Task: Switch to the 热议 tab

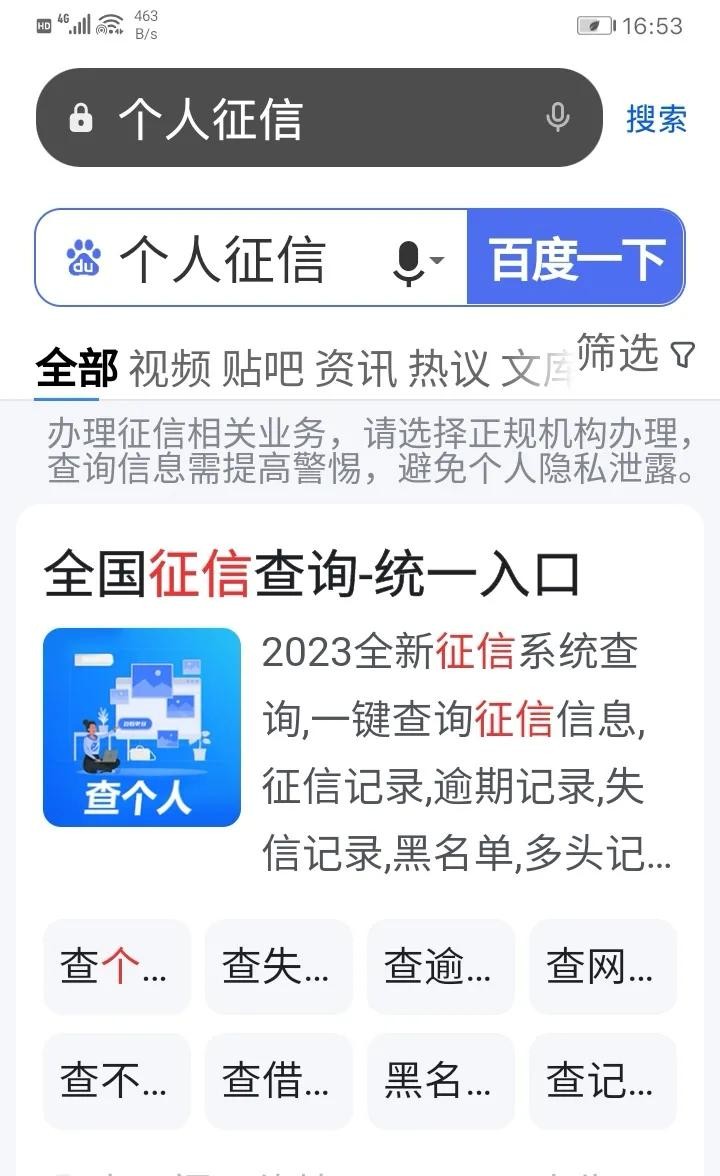Action: (x=449, y=368)
